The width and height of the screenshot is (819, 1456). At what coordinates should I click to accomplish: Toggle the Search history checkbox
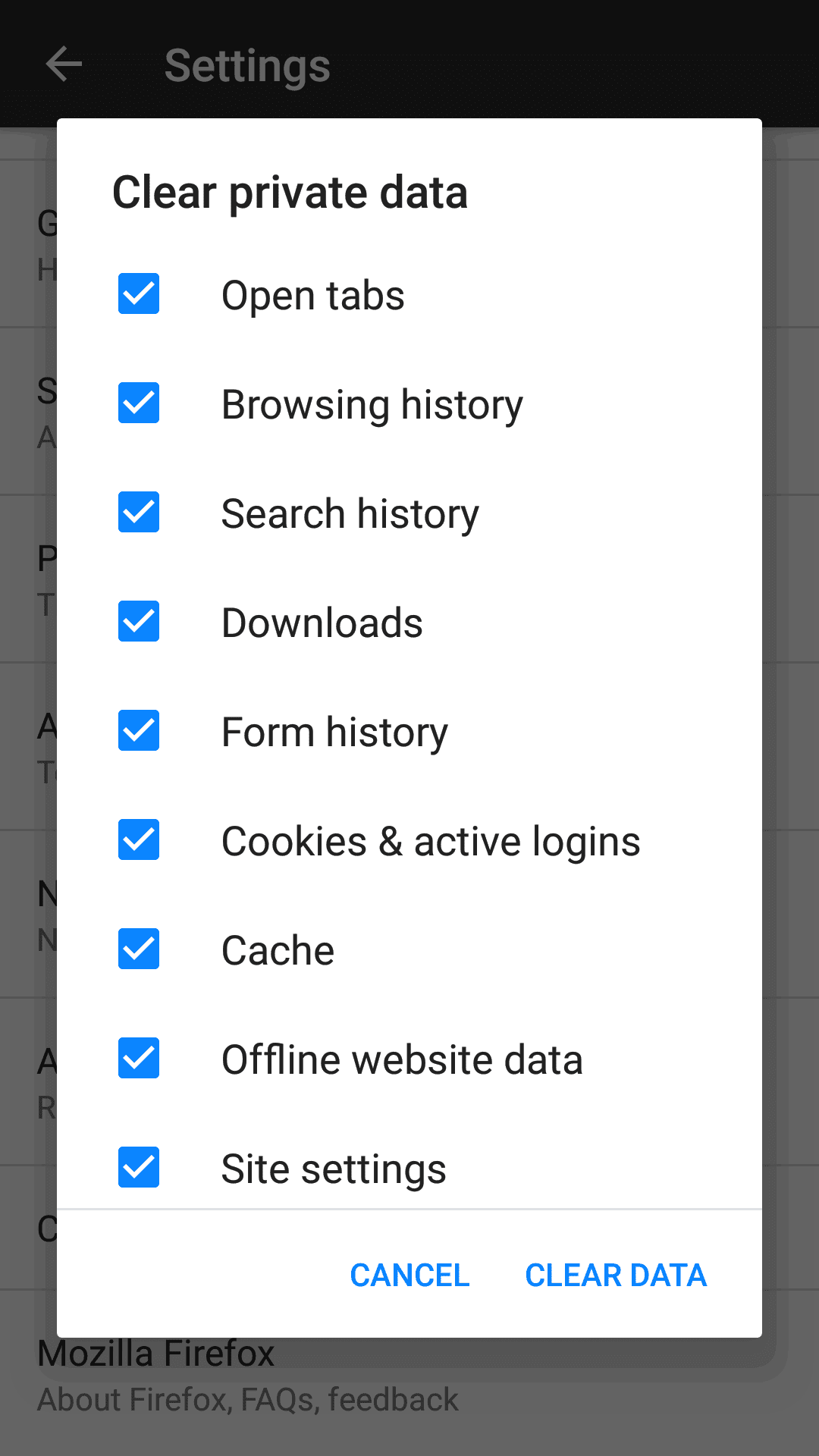pyautogui.click(x=139, y=512)
